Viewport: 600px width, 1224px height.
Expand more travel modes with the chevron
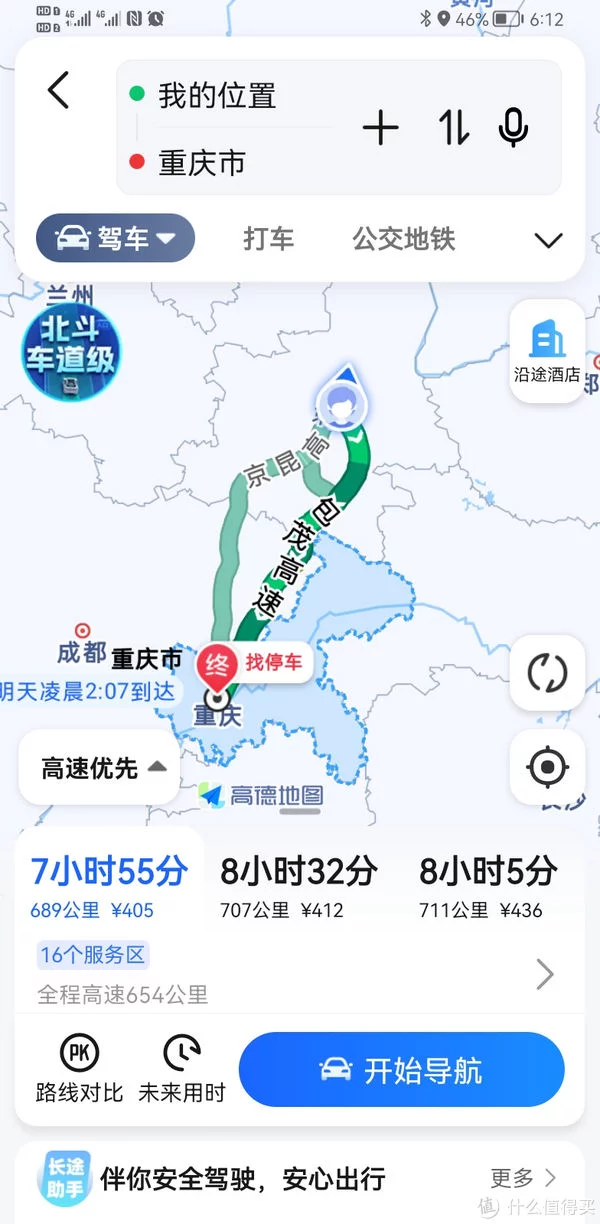pos(548,240)
